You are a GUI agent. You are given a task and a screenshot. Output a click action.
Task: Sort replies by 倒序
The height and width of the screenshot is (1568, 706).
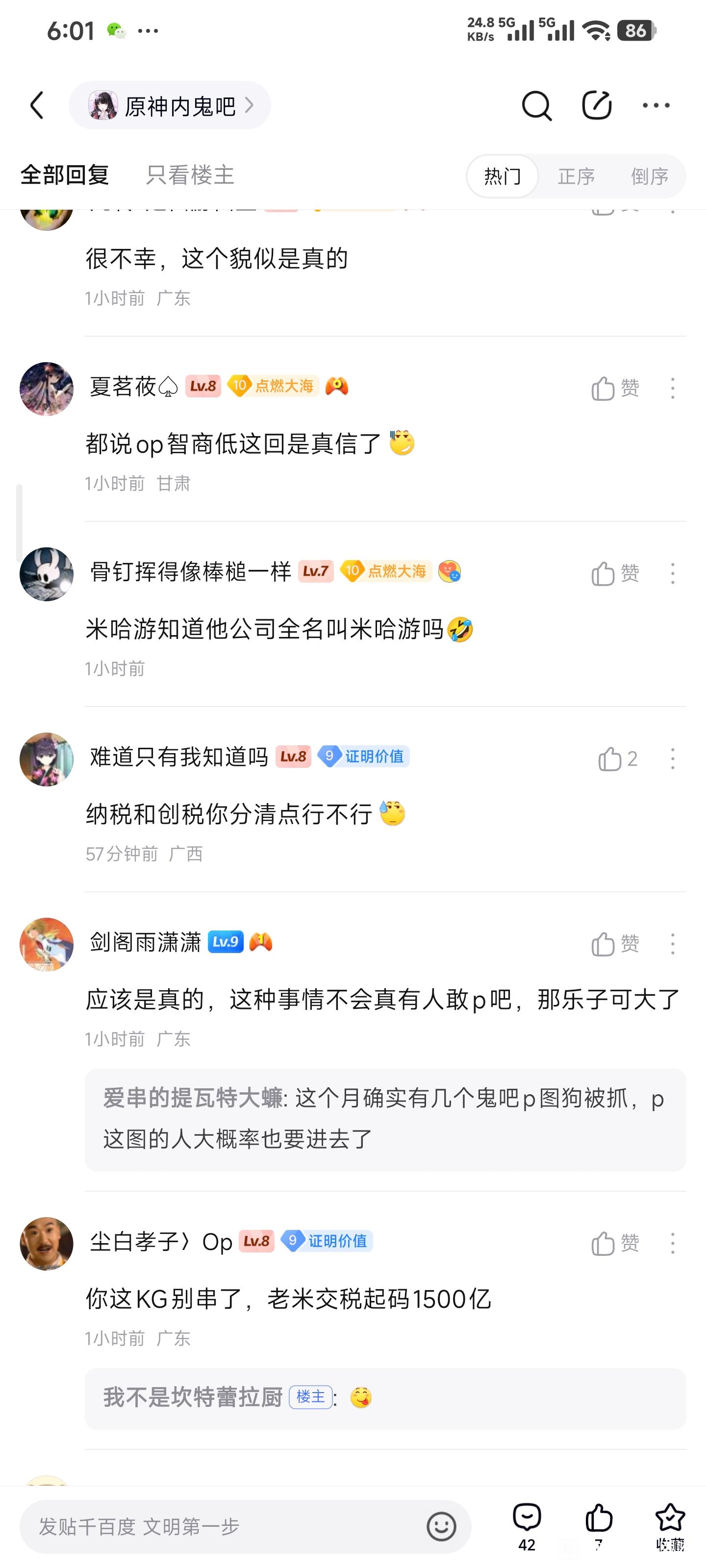tap(649, 176)
